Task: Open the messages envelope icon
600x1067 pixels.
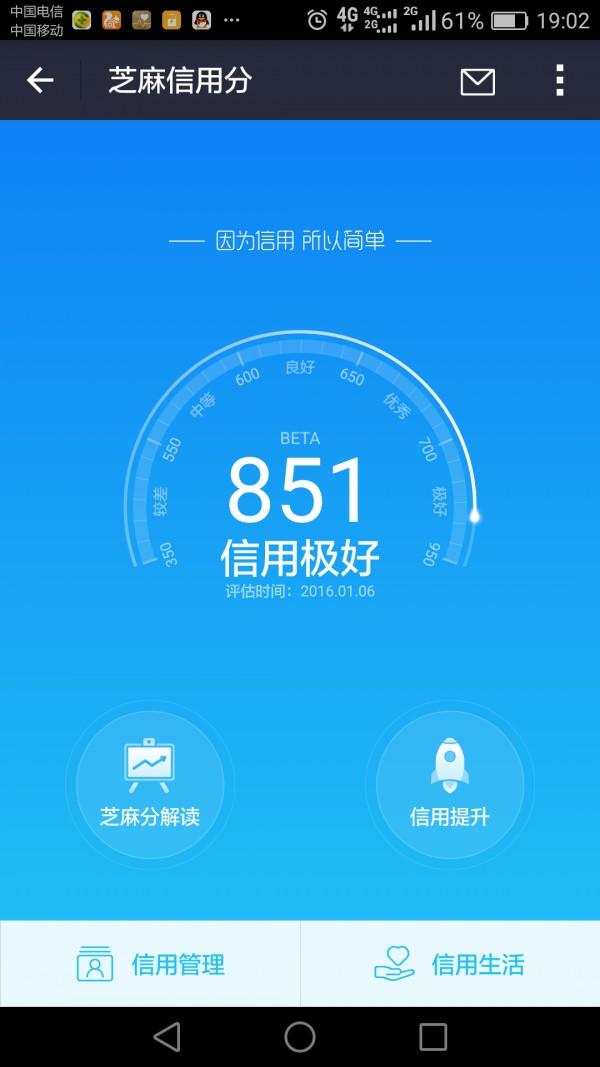Action: [x=478, y=82]
